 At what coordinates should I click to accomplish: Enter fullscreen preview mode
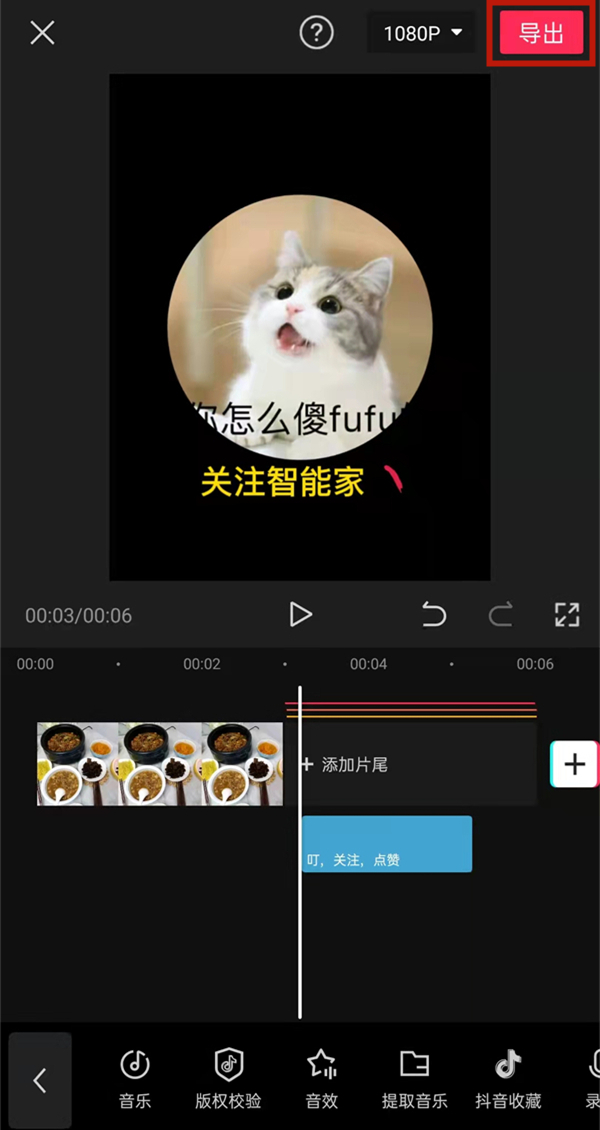[567, 614]
